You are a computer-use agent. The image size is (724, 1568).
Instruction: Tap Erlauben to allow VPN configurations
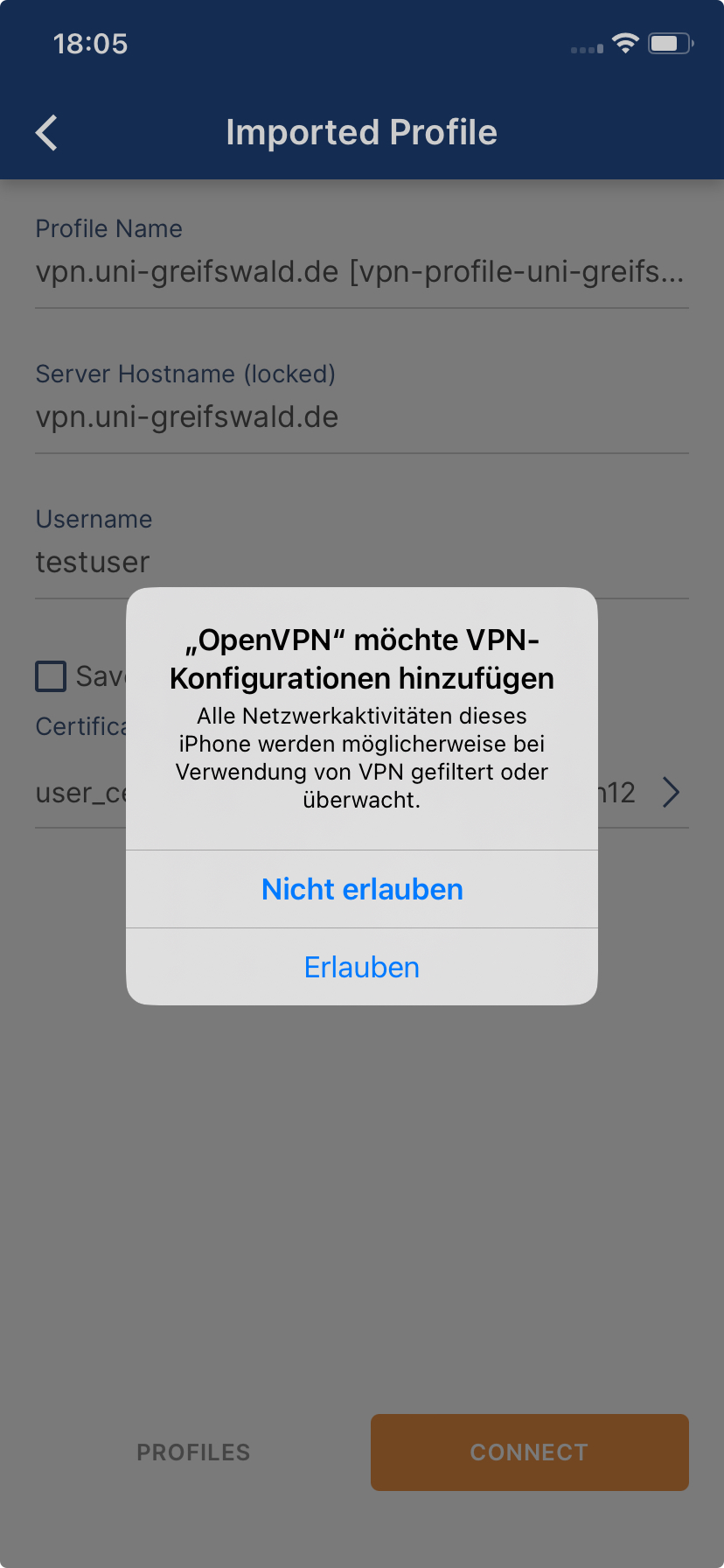pos(361,967)
